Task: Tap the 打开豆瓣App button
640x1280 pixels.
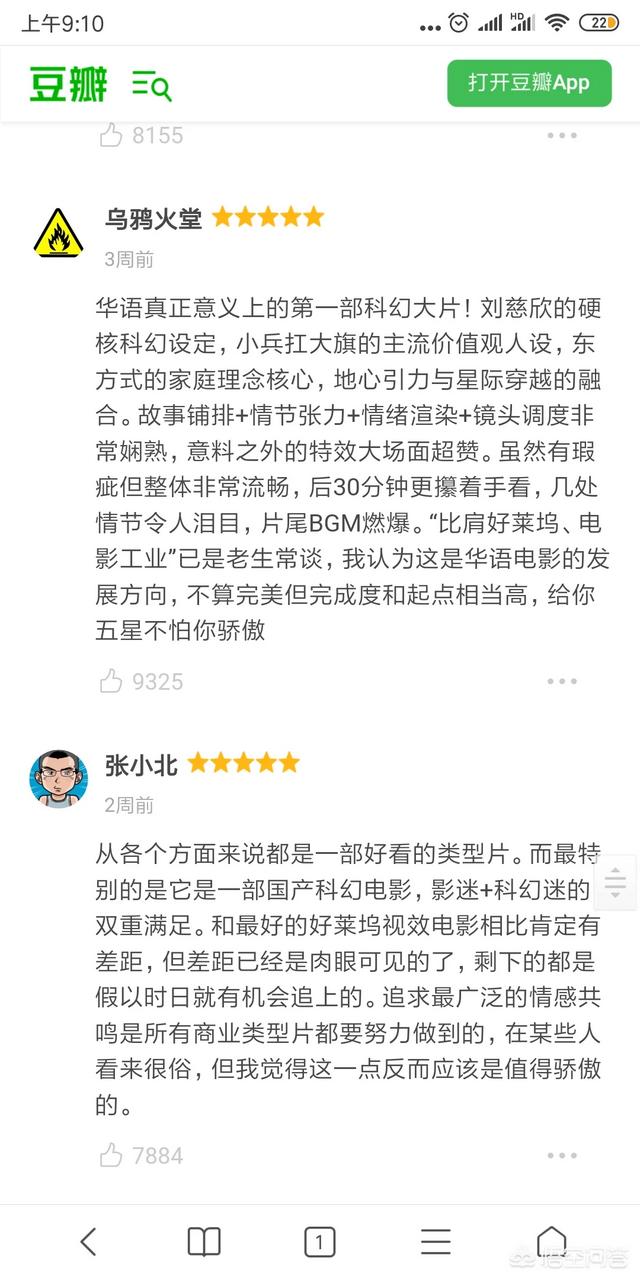Action: click(x=529, y=83)
